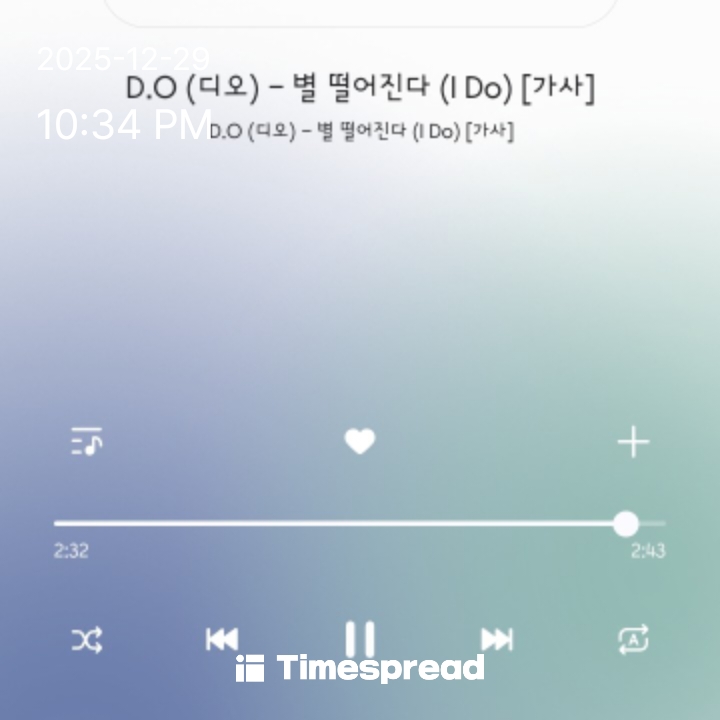Pause the current song

(x=360, y=638)
